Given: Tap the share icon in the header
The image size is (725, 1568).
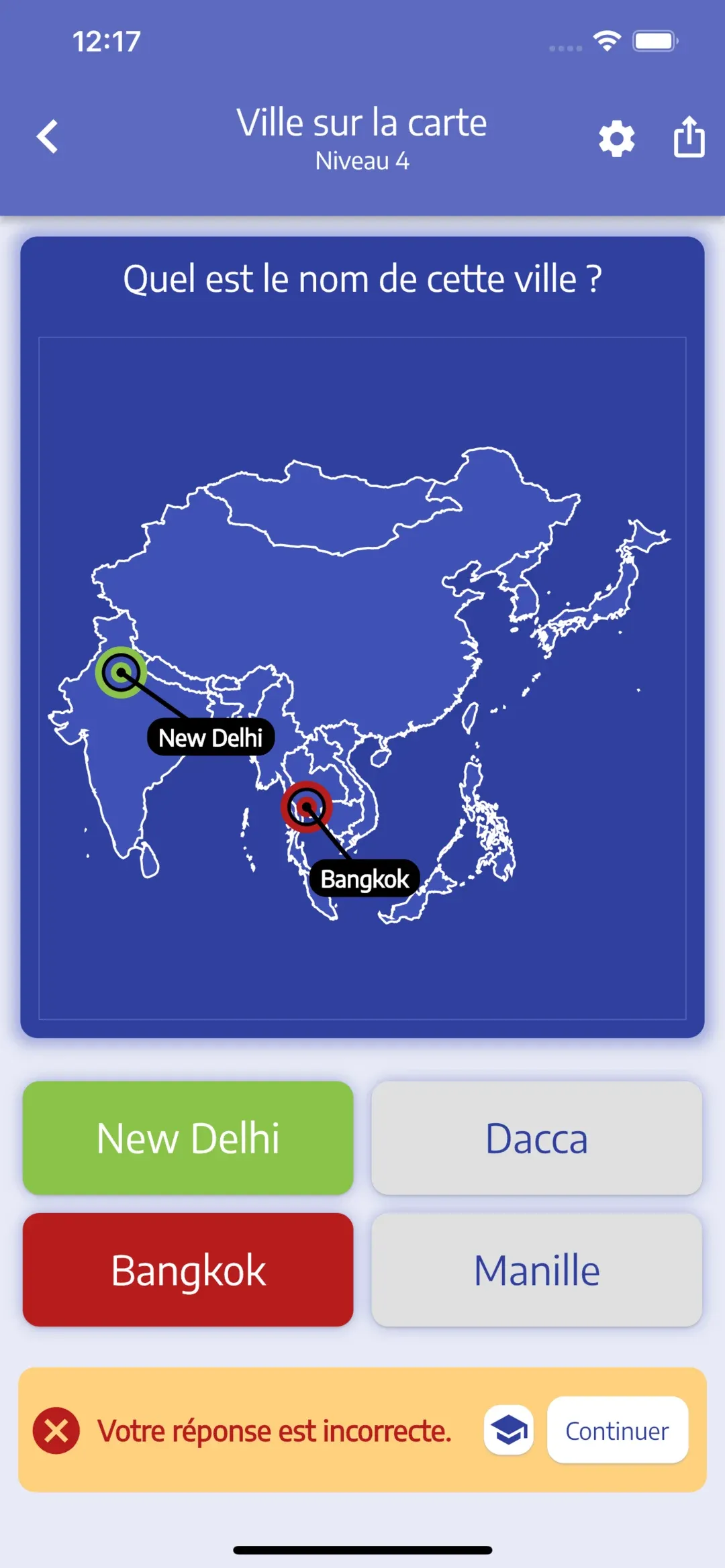Looking at the screenshot, I should click(x=689, y=137).
